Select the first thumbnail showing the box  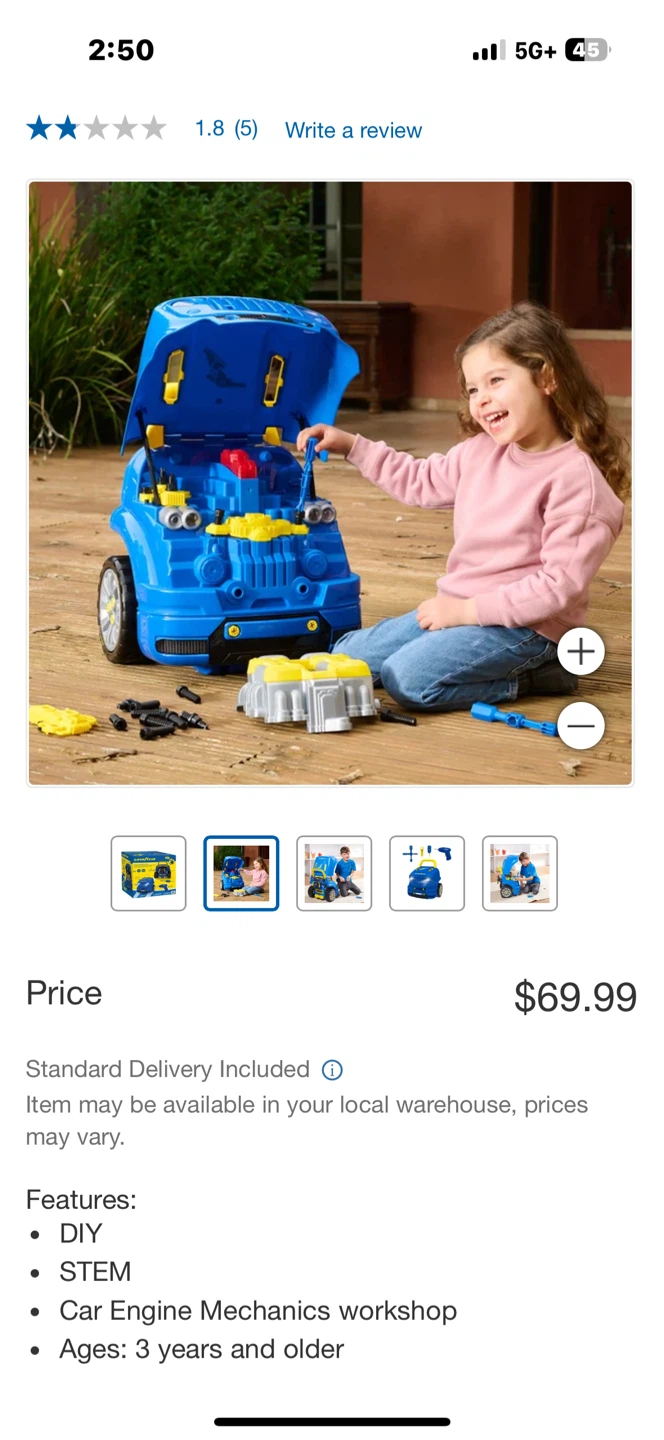pos(148,873)
